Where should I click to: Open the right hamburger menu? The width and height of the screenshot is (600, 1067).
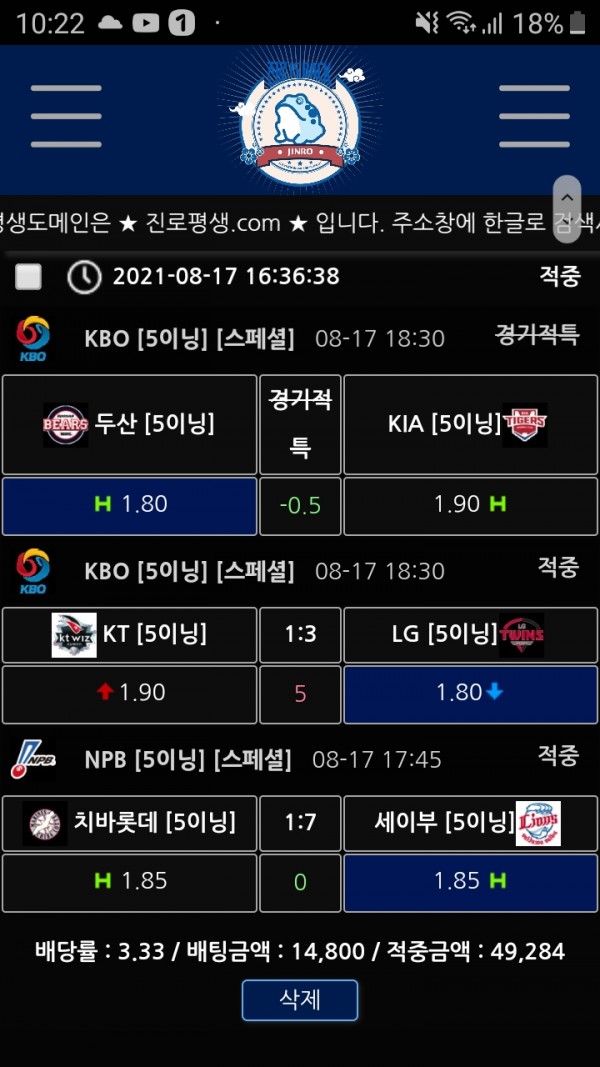[533, 116]
